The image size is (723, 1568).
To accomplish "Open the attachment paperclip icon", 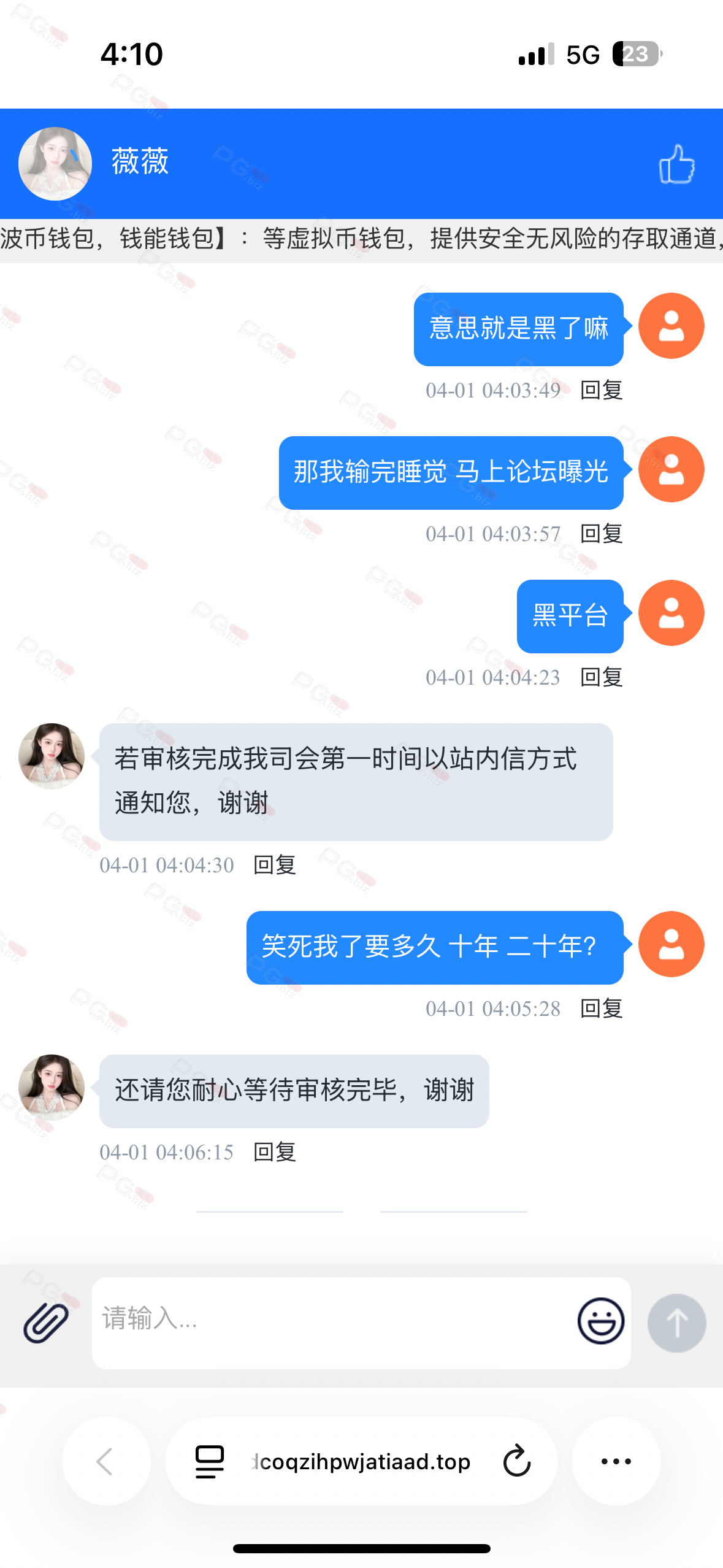I will (x=46, y=1322).
